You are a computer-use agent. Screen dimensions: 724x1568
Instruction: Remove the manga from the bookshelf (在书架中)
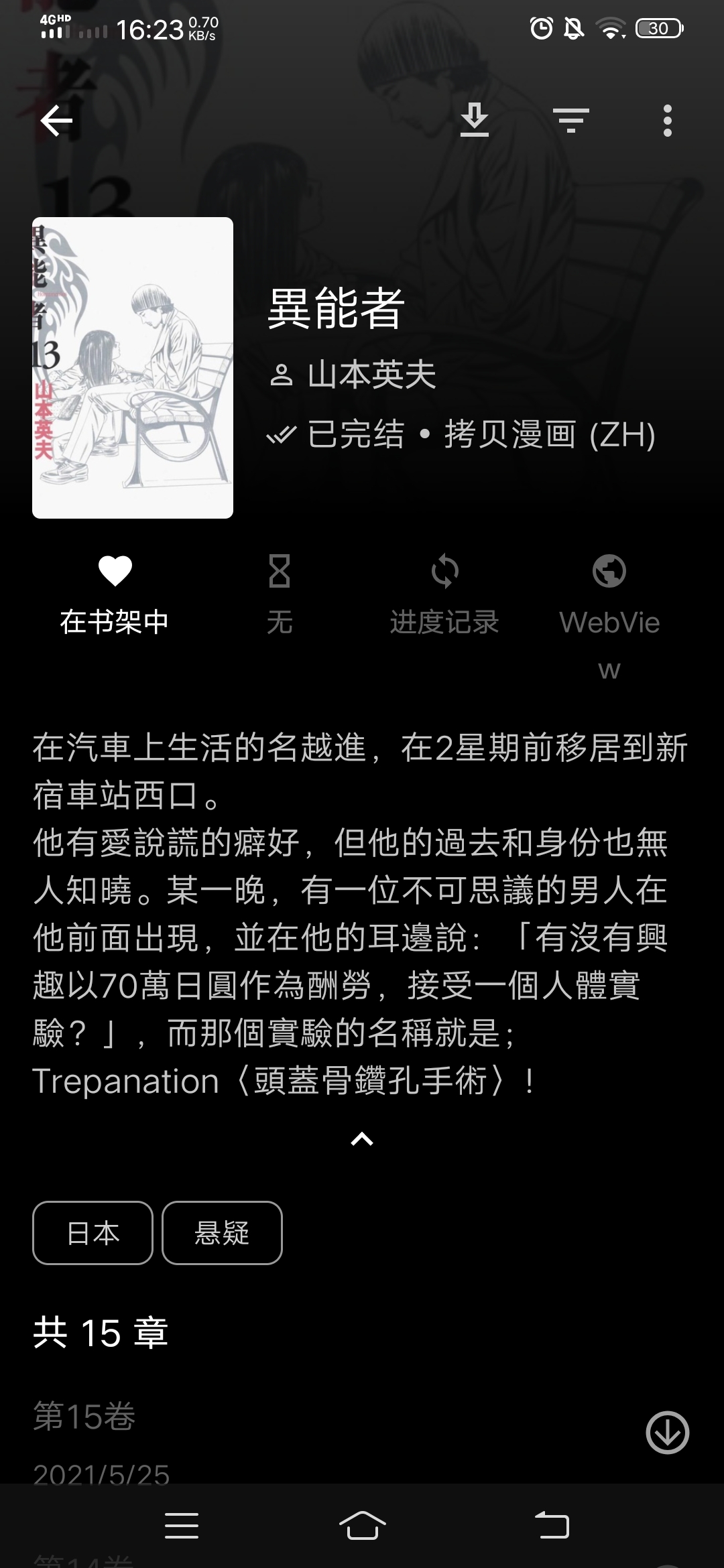[115, 594]
